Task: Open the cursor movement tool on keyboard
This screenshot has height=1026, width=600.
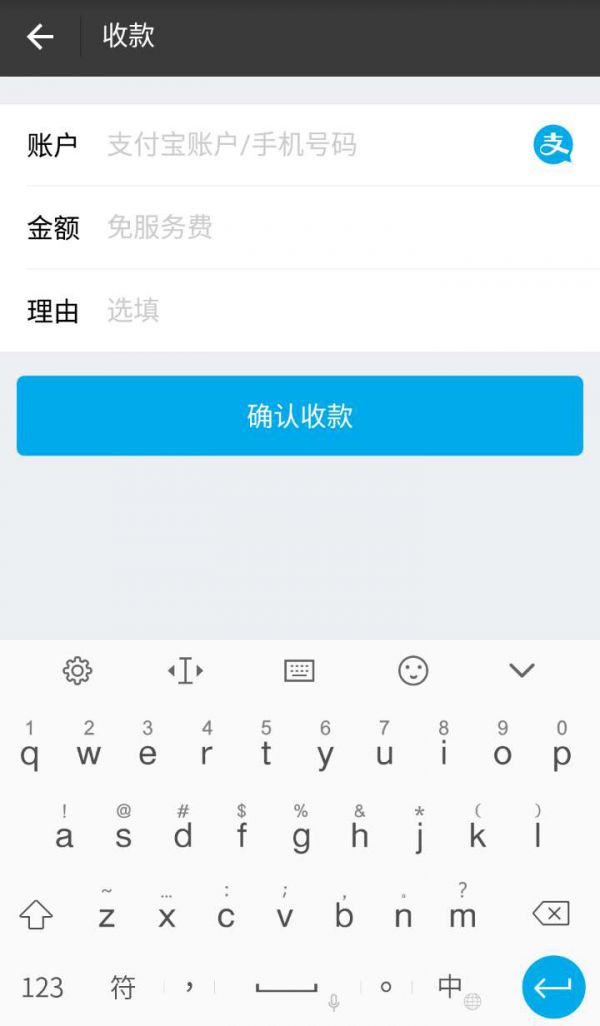Action: coord(186,671)
